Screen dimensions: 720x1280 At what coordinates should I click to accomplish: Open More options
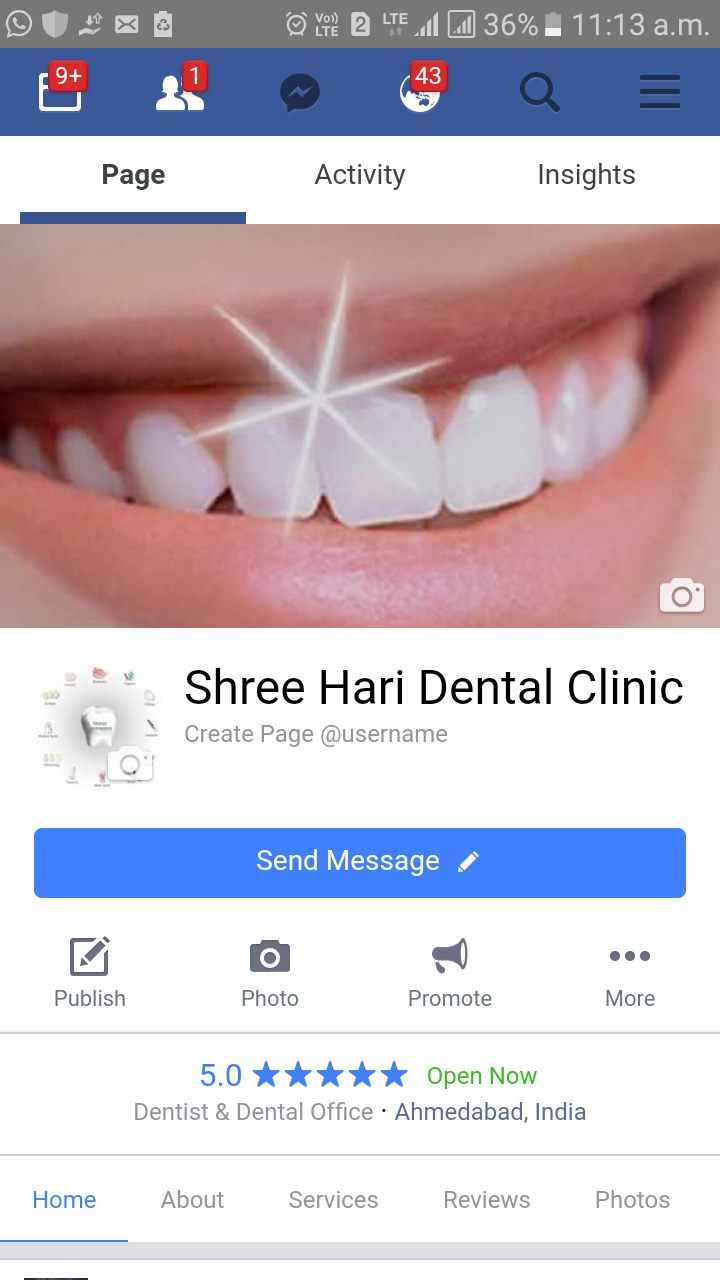630,973
